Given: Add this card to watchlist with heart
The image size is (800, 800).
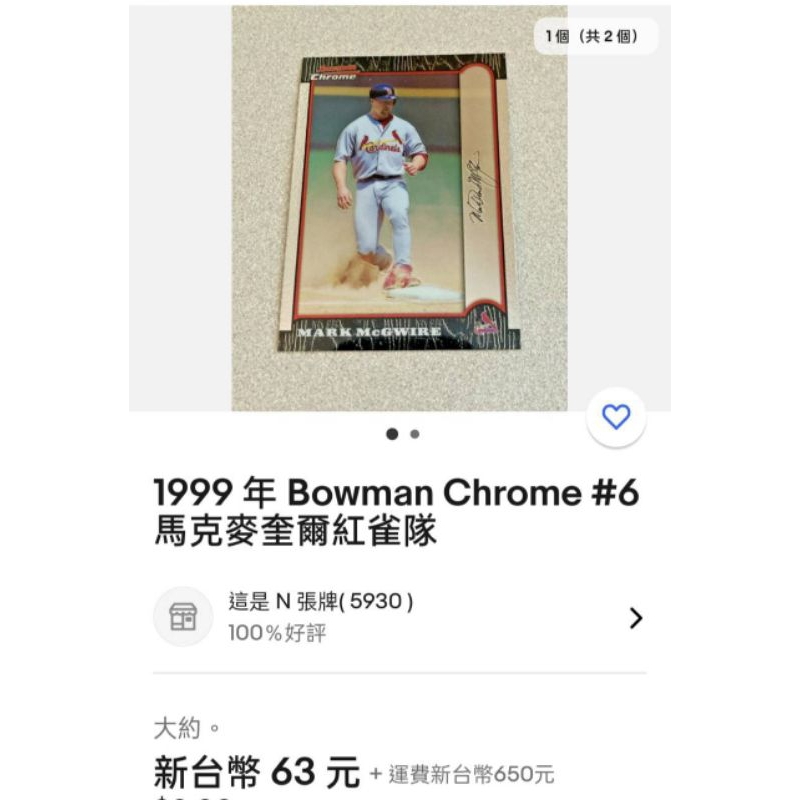Looking at the screenshot, I should point(616,417).
